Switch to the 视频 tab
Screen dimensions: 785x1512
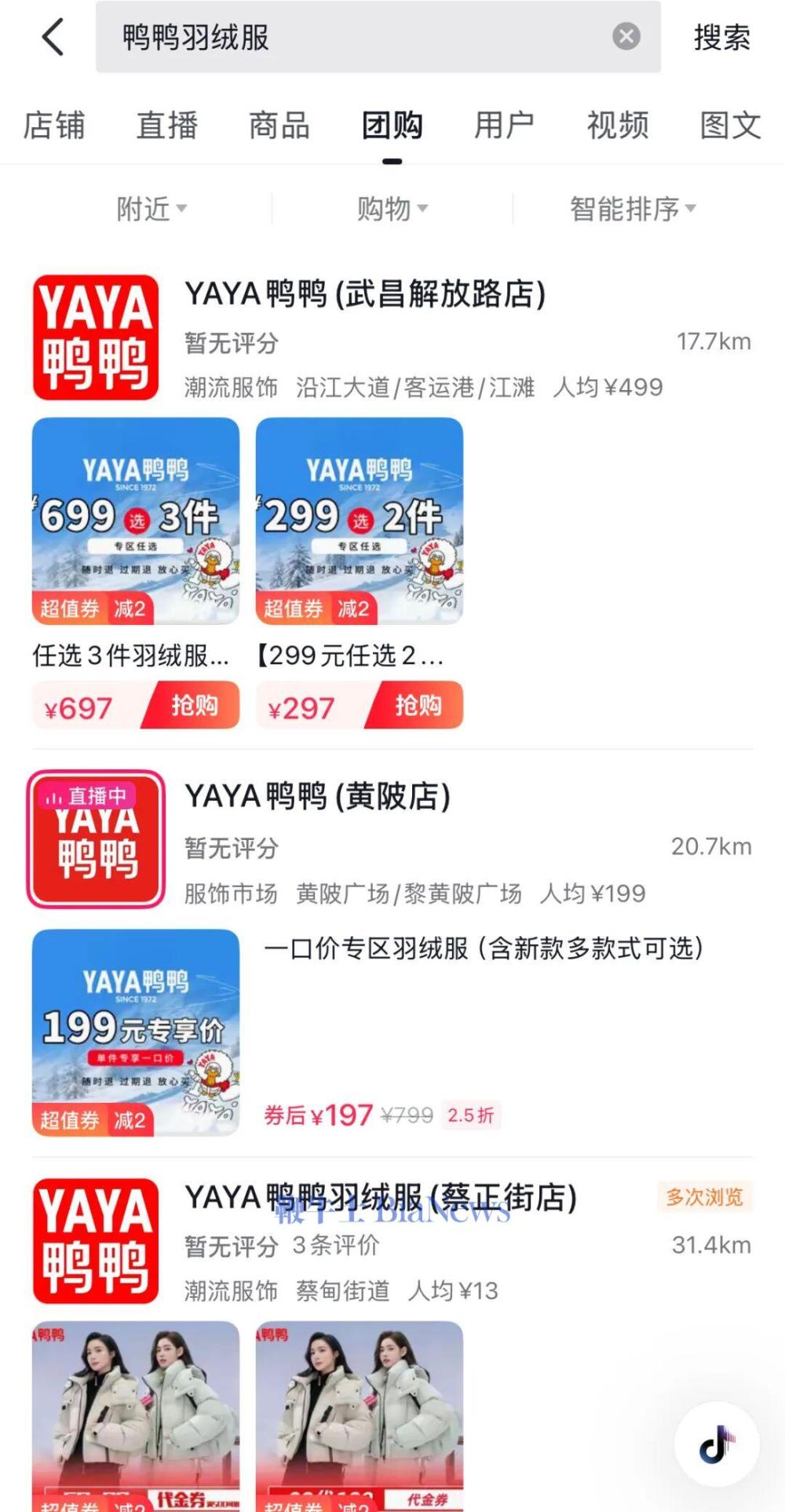coord(617,124)
